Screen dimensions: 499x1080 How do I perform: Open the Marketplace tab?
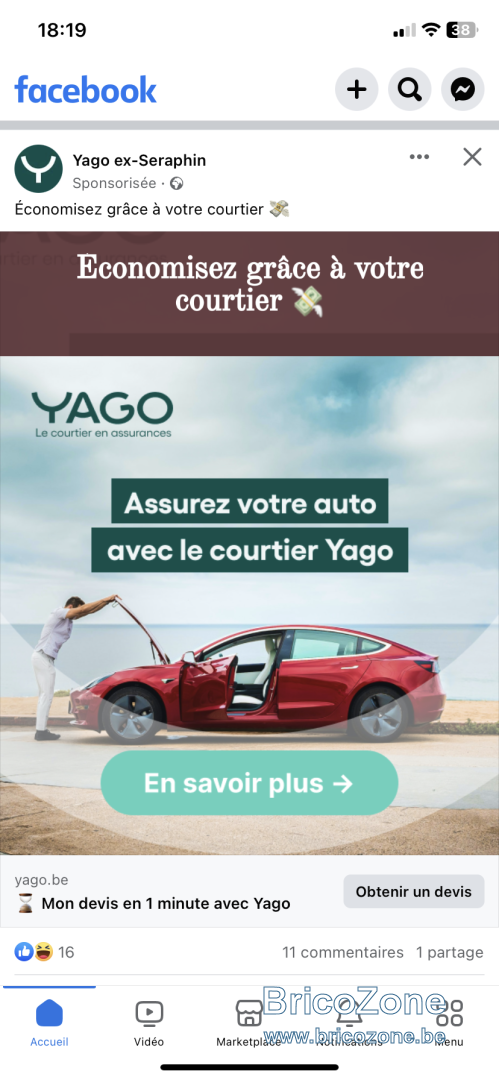click(x=249, y=1024)
